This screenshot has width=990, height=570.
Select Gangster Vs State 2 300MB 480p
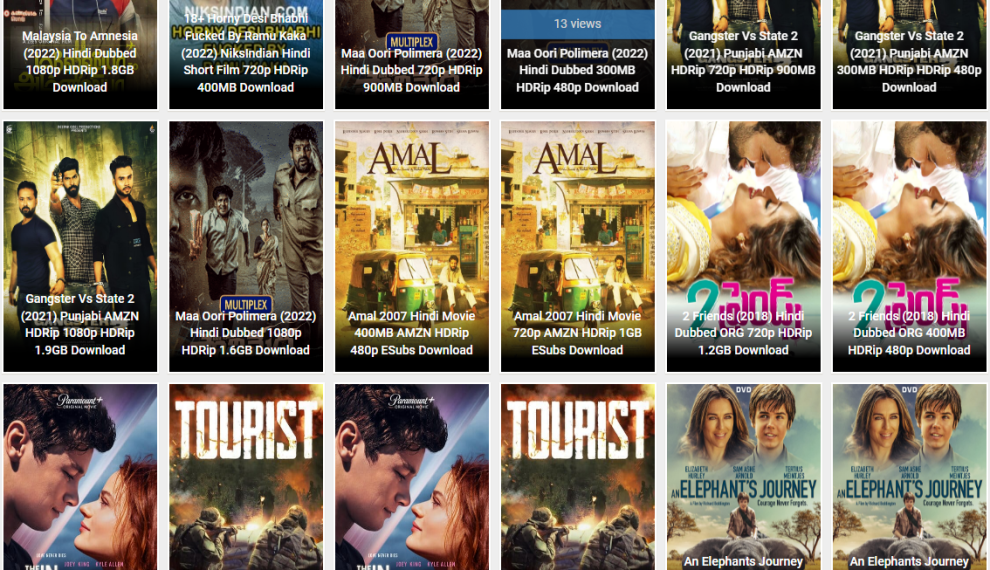[909, 61]
